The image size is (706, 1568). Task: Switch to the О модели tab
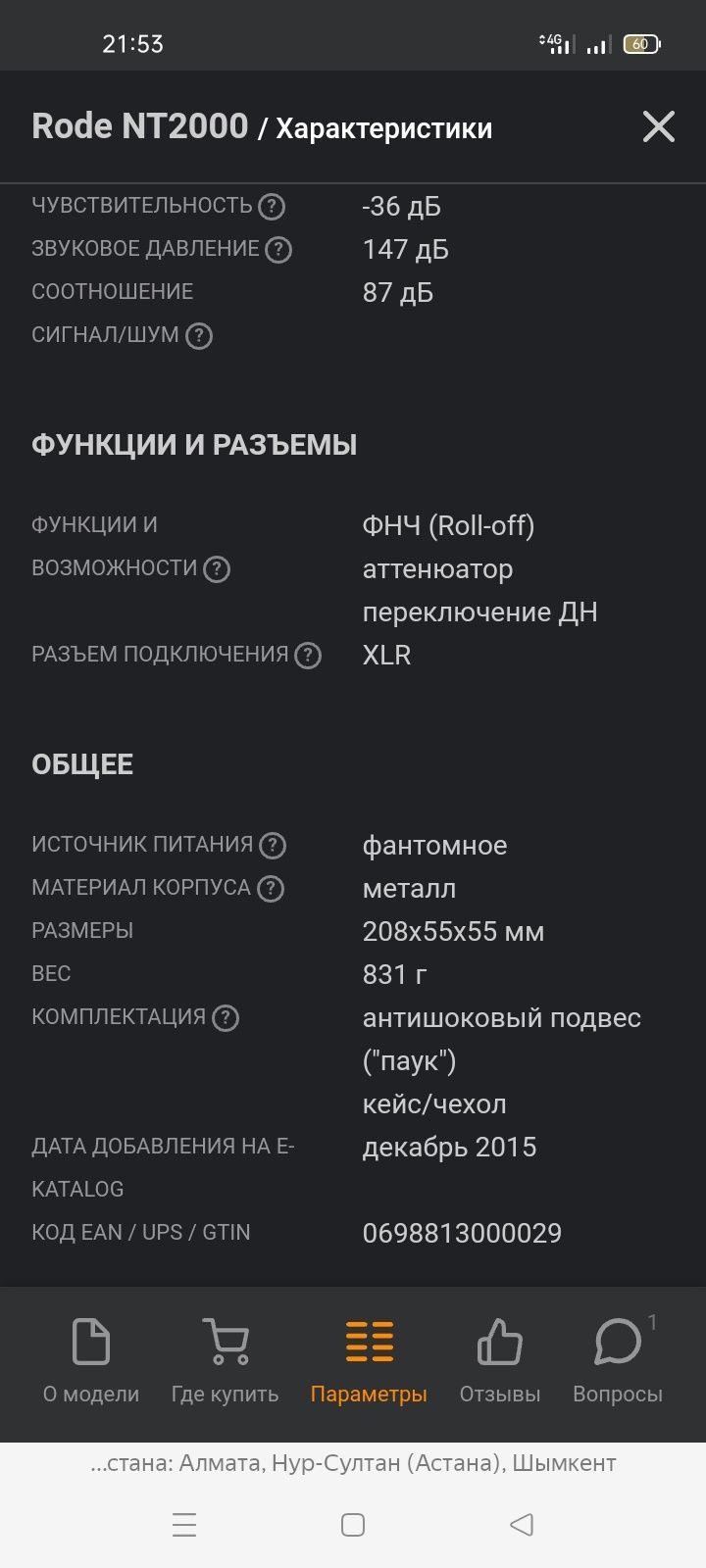(91, 1362)
